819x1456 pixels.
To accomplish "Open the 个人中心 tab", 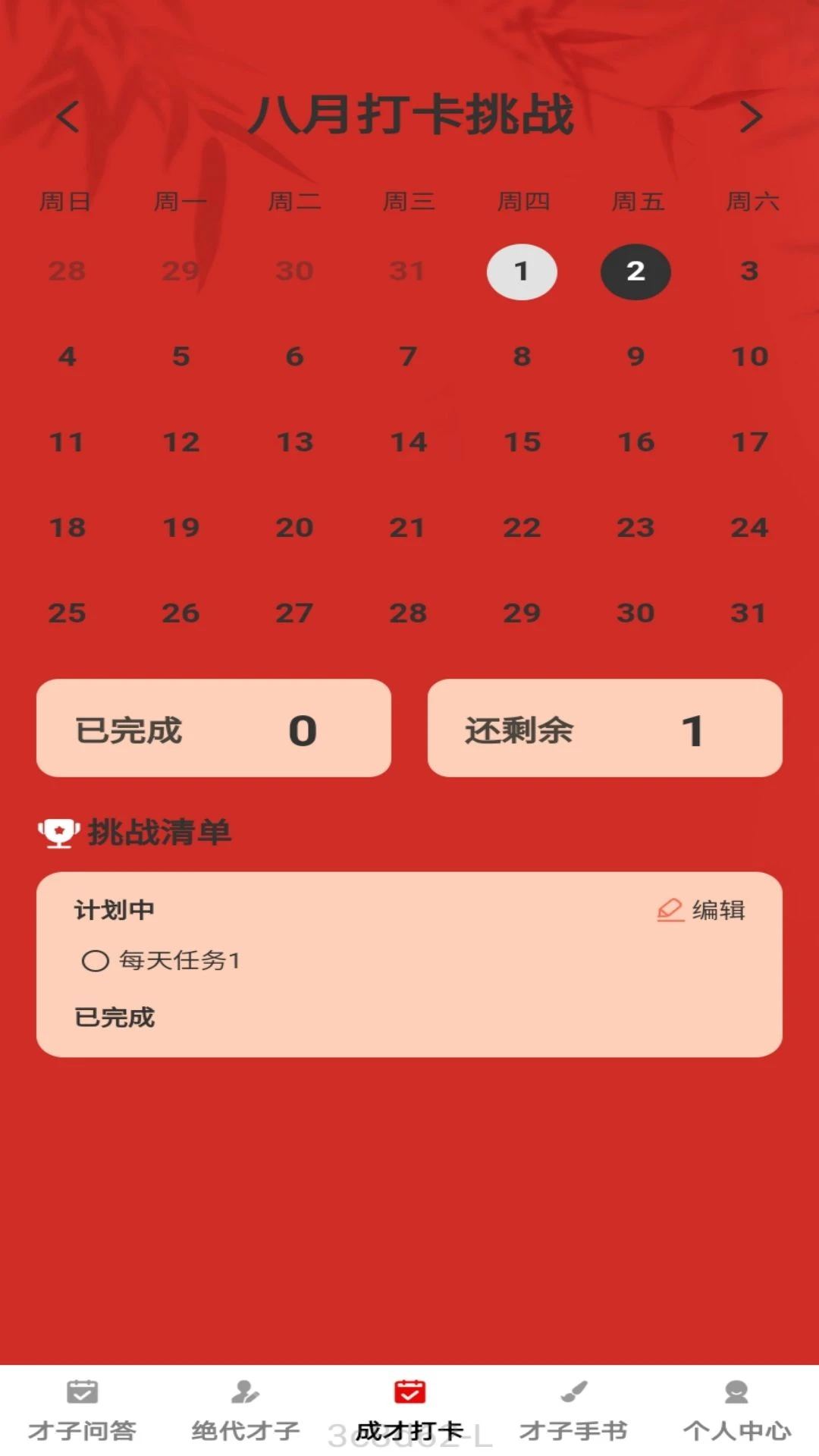I will (x=737, y=1412).
